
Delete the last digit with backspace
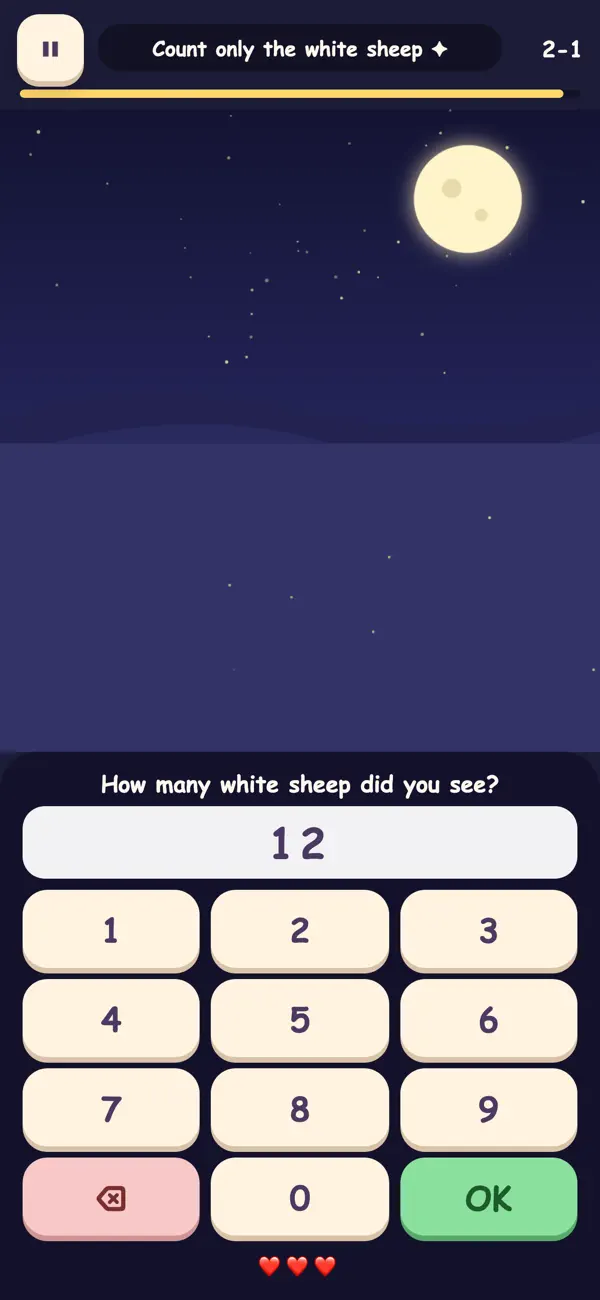point(111,1198)
